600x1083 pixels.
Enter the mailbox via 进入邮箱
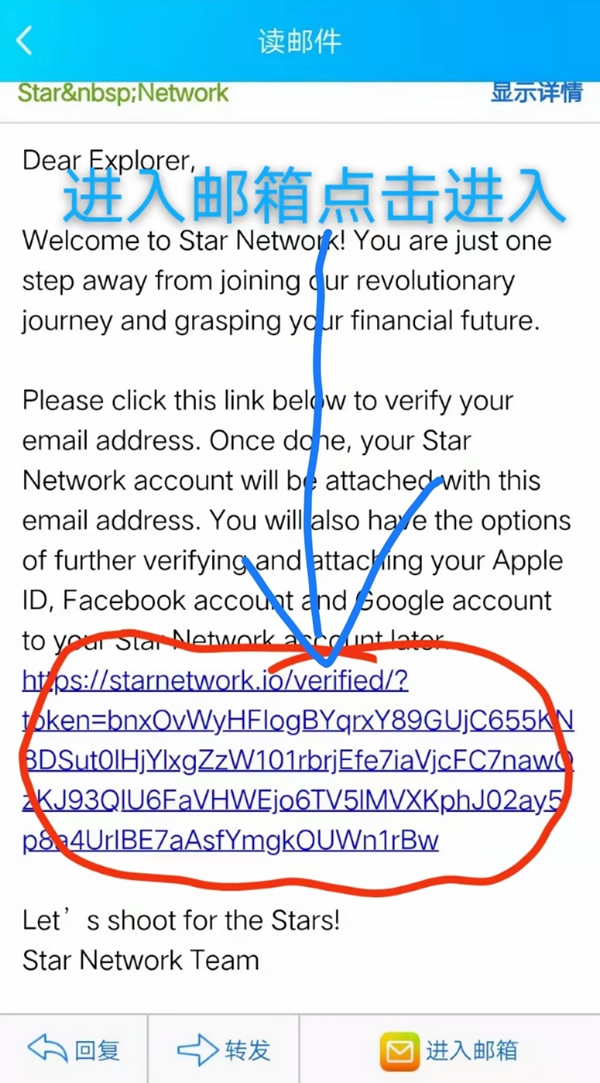click(x=449, y=1050)
